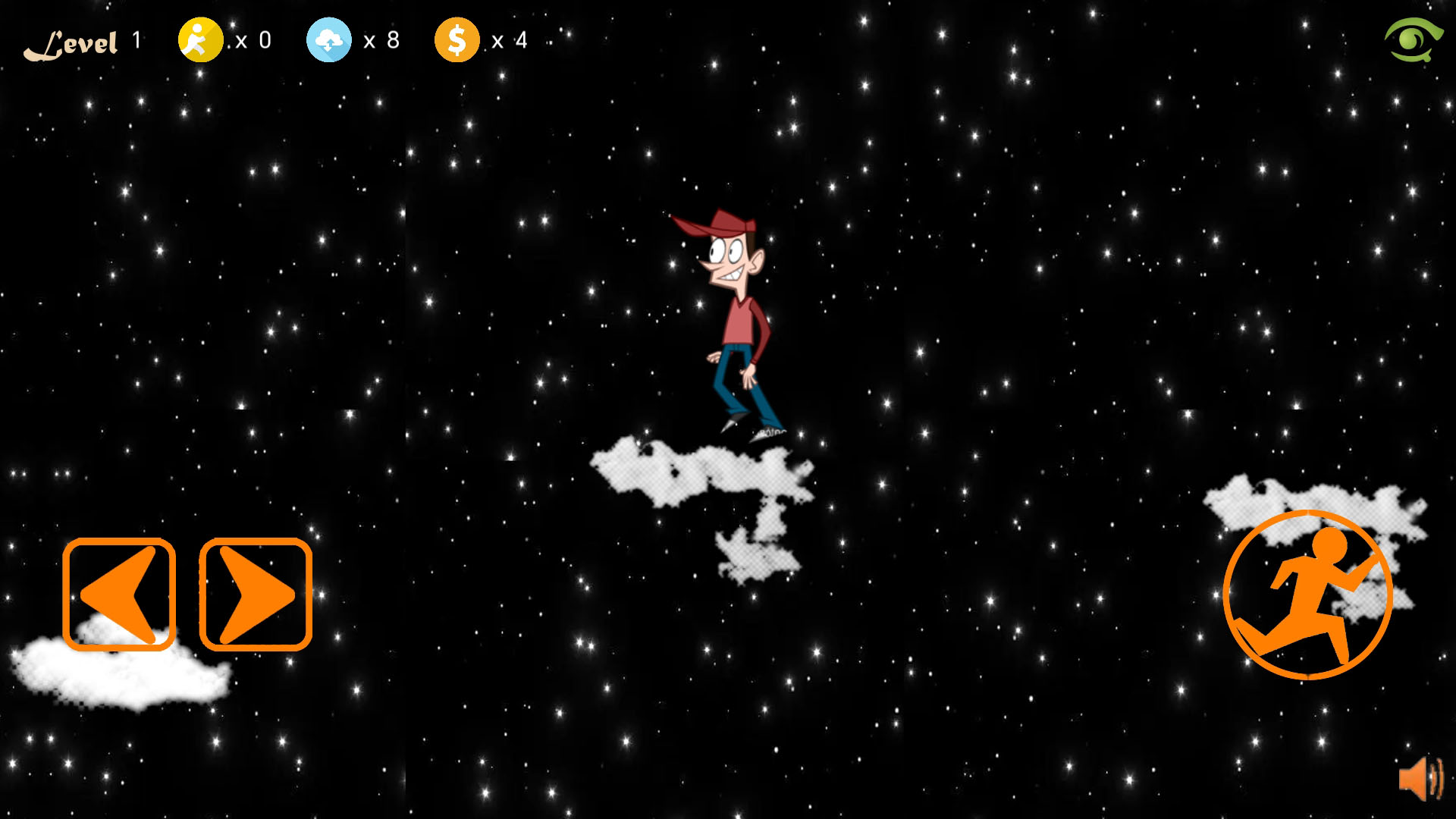1456x819 pixels.
Task: Move the character right with the arrow
Action: point(256,594)
